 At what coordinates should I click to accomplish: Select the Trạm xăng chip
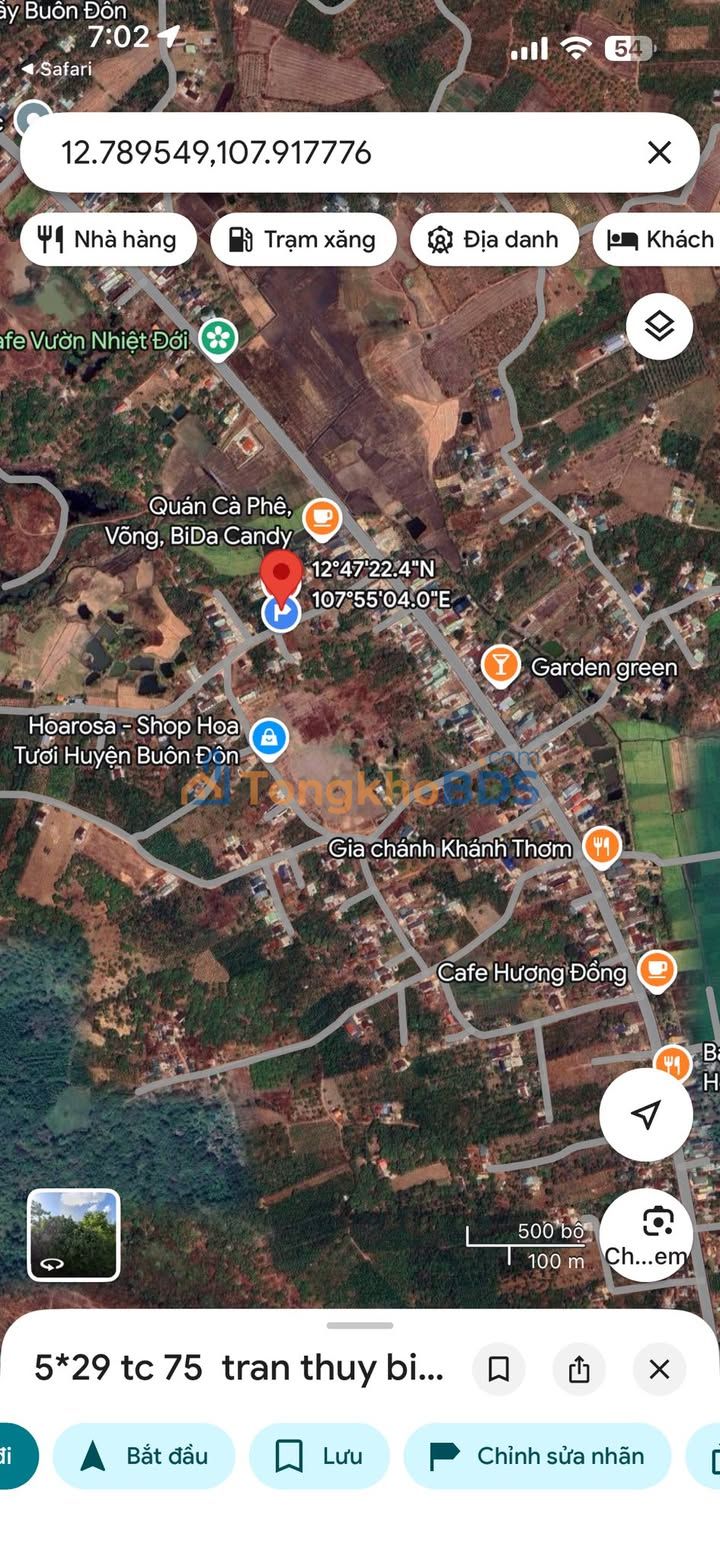click(303, 240)
